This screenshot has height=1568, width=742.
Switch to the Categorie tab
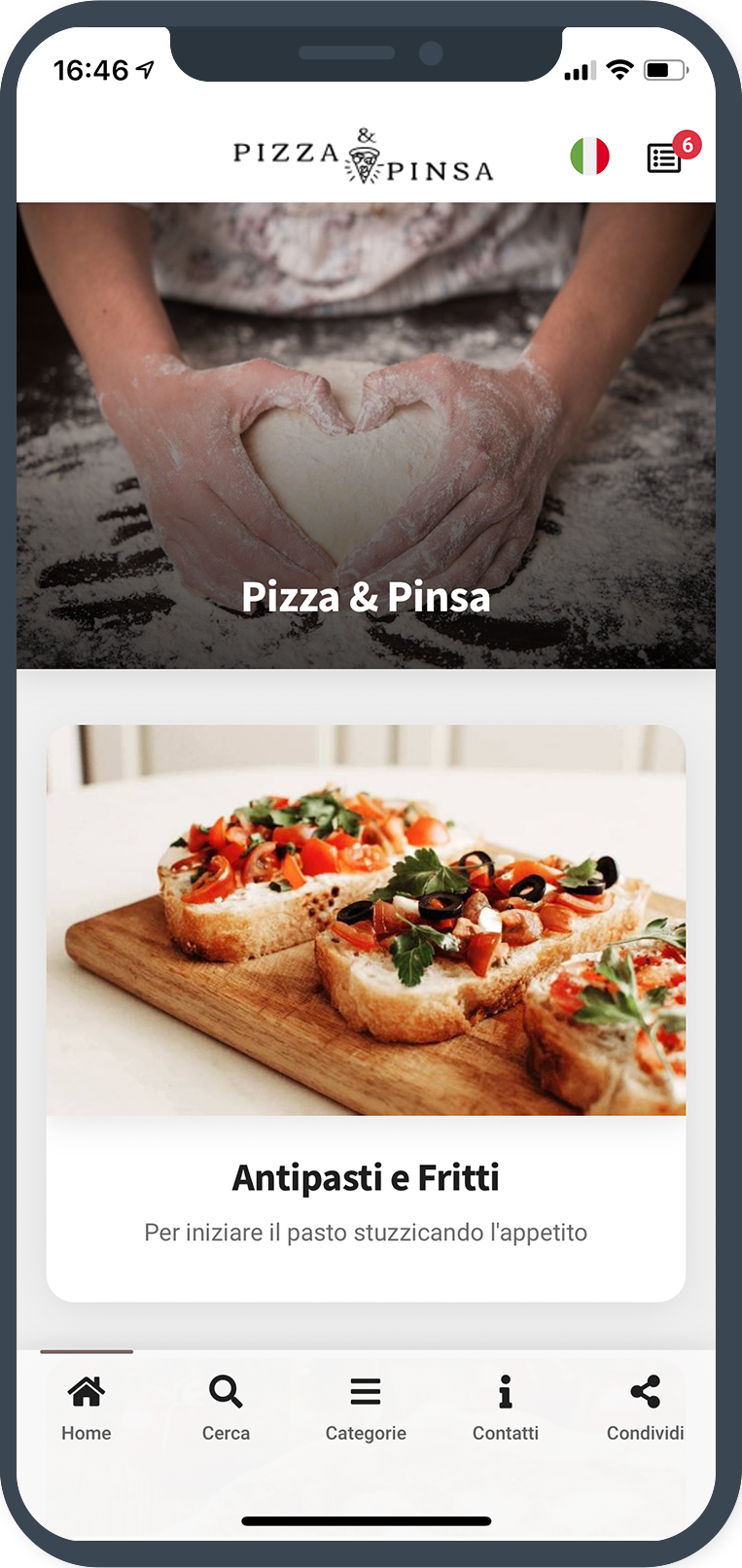(x=366, y=1407)
